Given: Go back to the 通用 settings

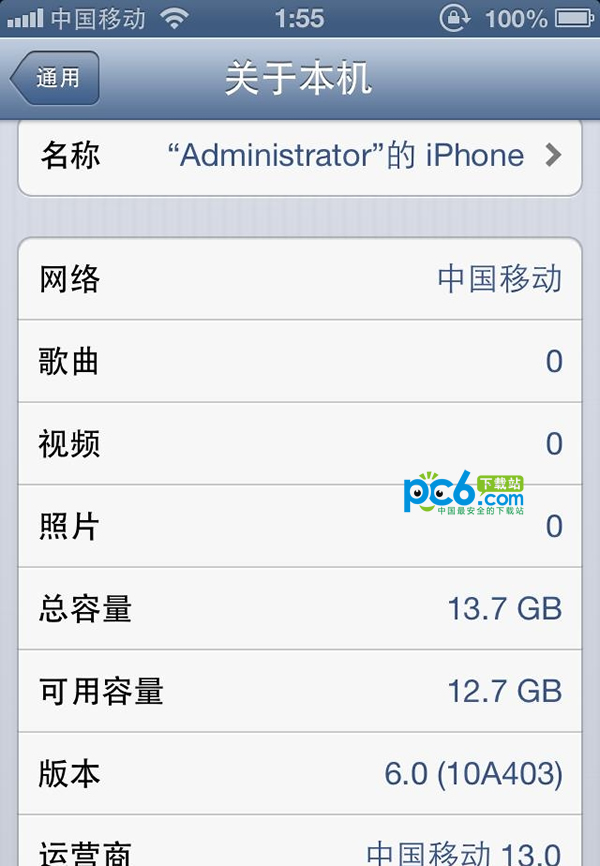Looking at the screenshot, I should click(56, 78).
